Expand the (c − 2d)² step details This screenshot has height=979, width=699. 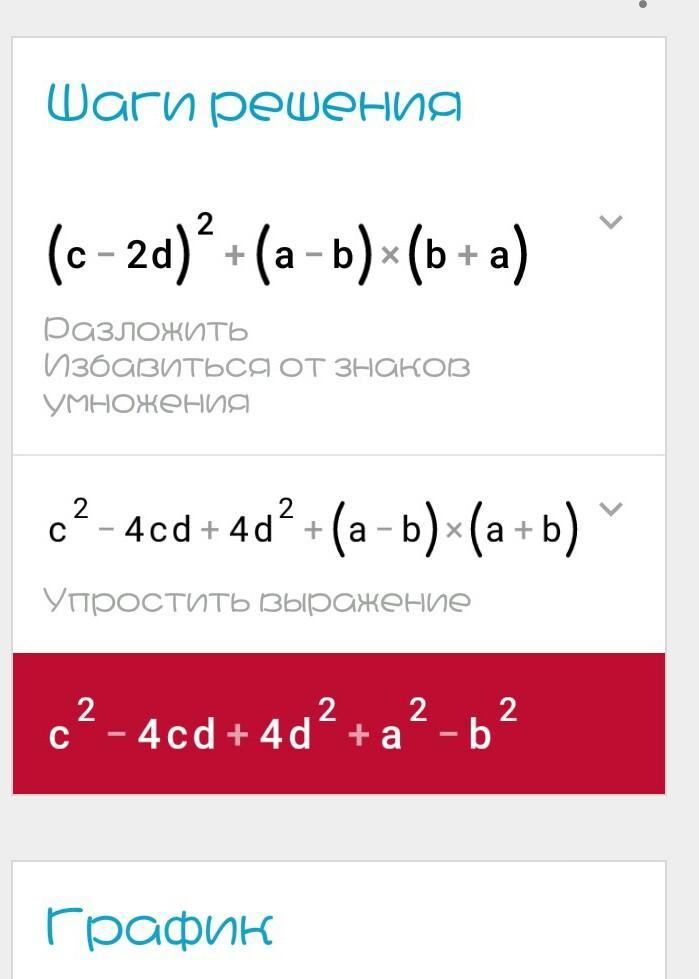click(x=611, y=222)
